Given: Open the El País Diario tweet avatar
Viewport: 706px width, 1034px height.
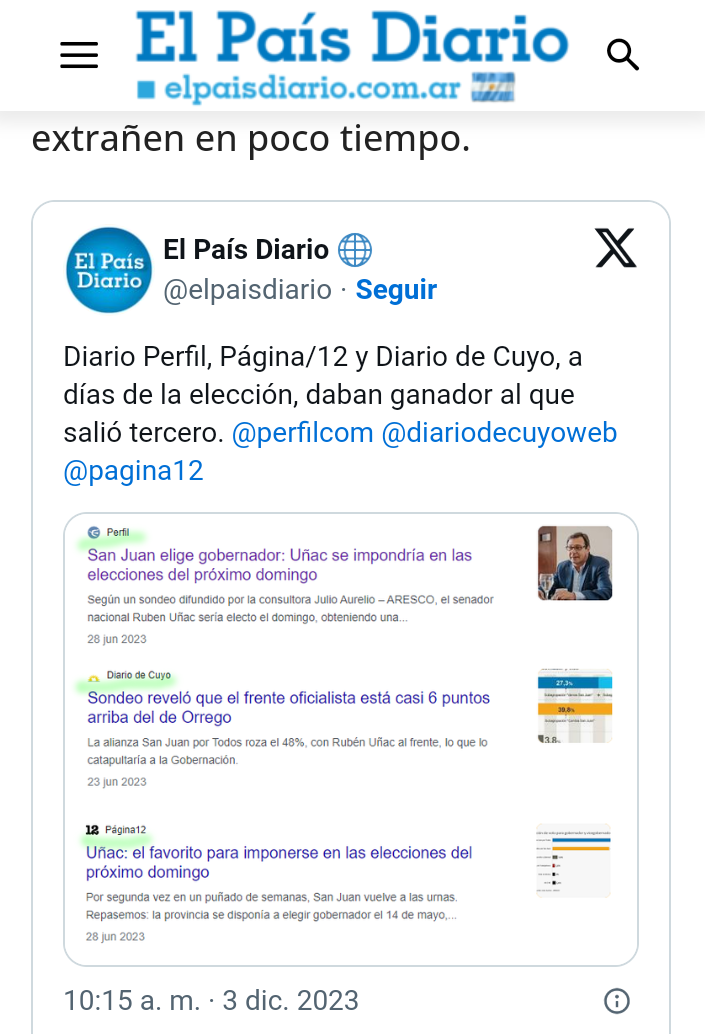Looking at the screenshot, I should point(106,270).
